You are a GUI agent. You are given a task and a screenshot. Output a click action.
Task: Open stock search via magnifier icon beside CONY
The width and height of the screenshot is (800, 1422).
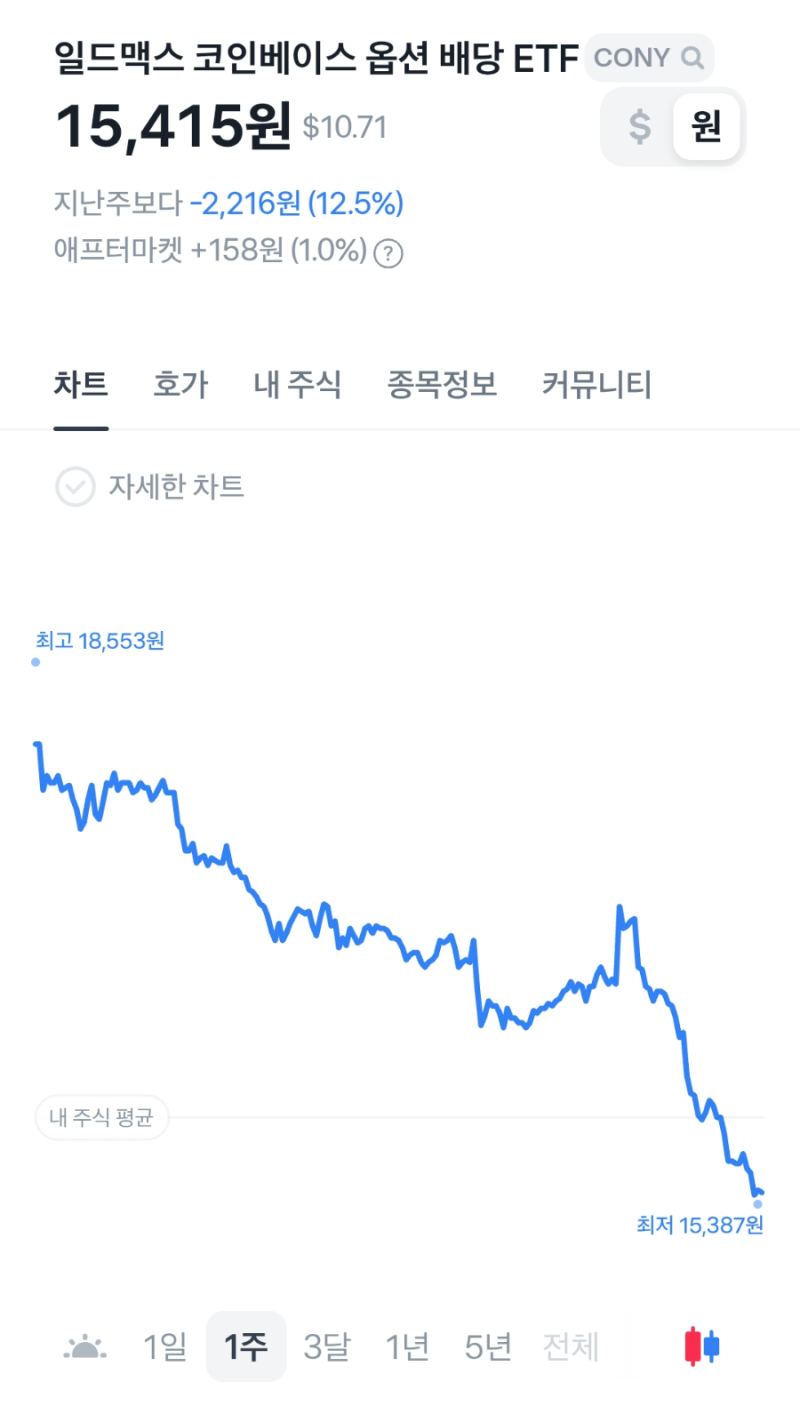coord(691,57)
